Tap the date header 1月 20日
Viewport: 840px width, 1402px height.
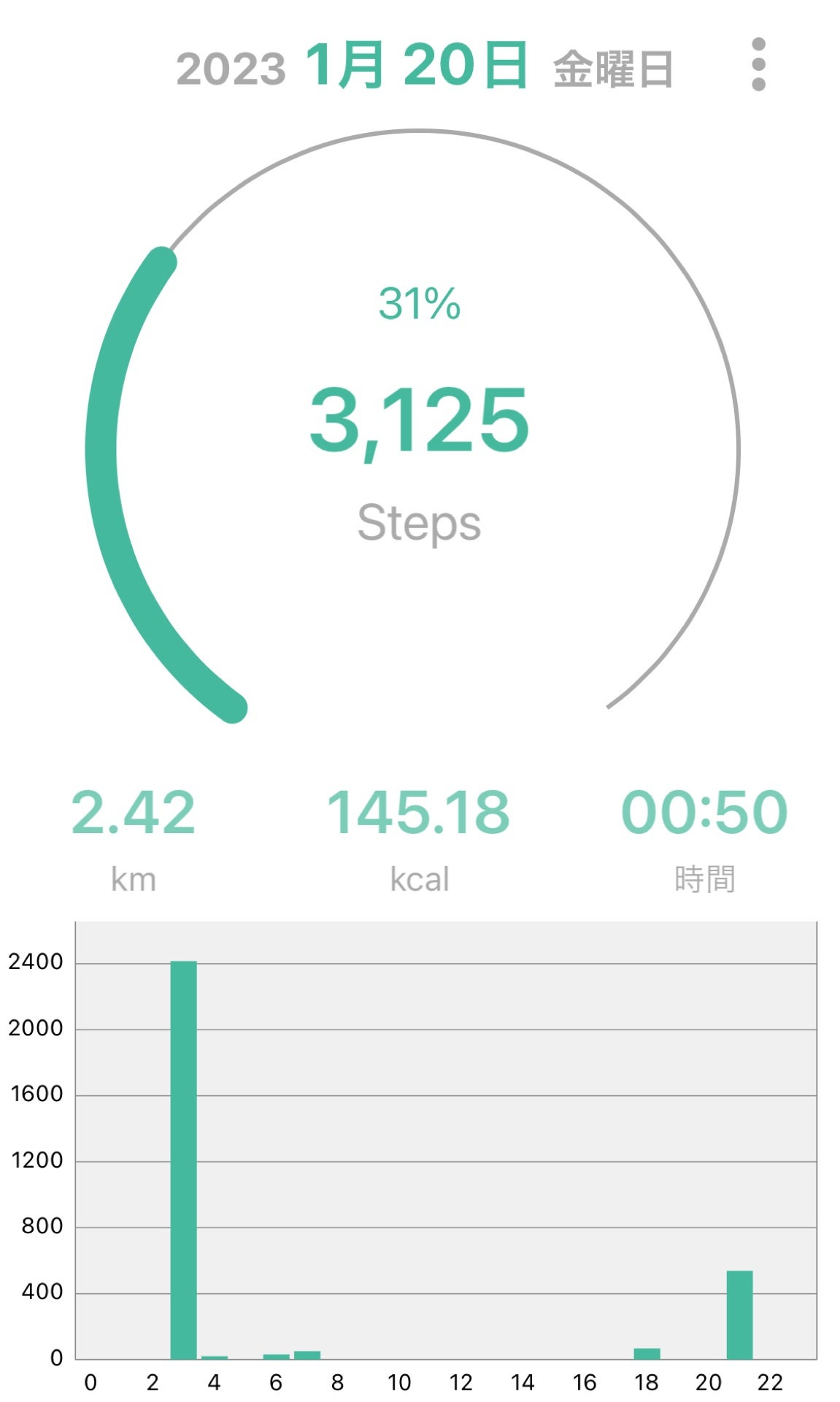(417, 66)
